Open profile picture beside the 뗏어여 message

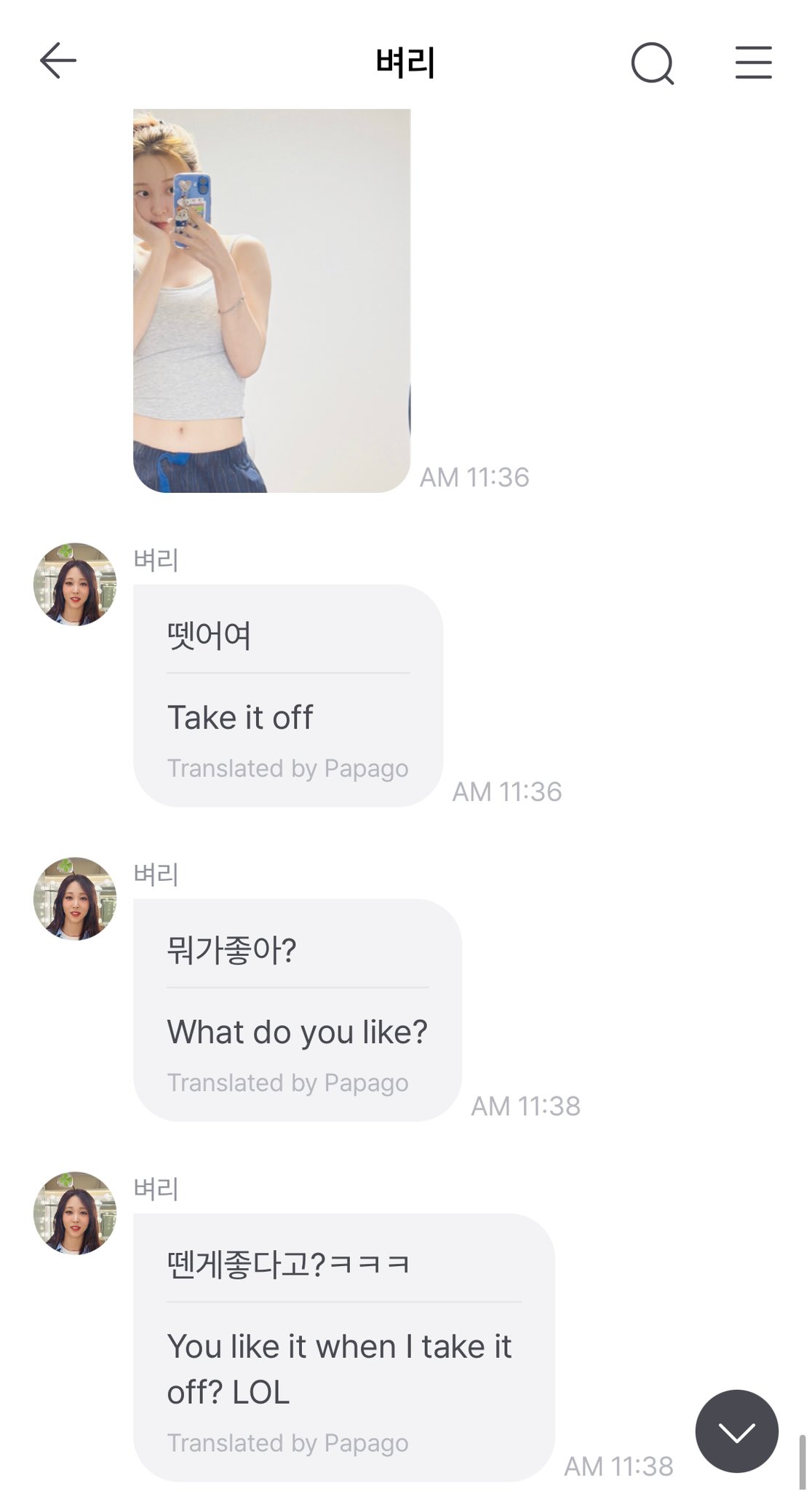point(75,584)
